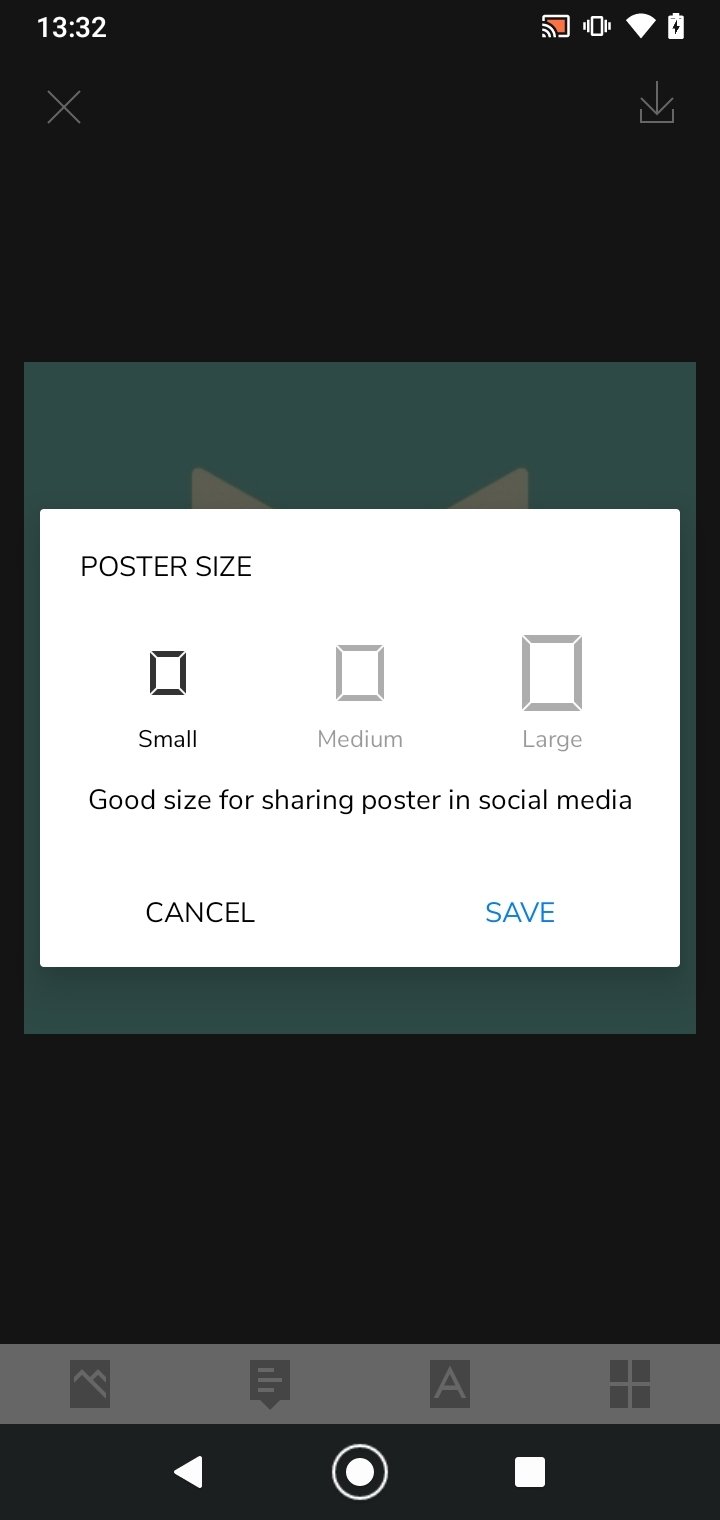Tap SAVE to export the poster
The height and width of the screenshot is (1520, 720).
coord(520,912)
